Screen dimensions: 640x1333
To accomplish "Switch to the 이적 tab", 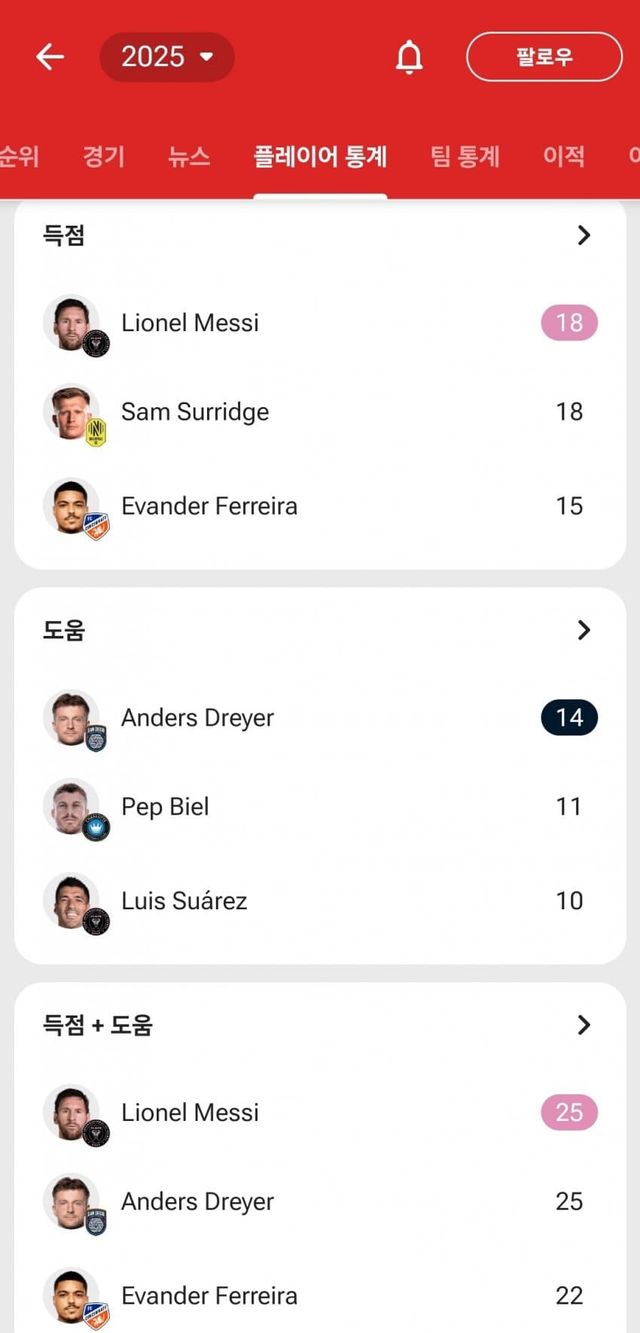I will pyautogui.click(x=563, y=156).
